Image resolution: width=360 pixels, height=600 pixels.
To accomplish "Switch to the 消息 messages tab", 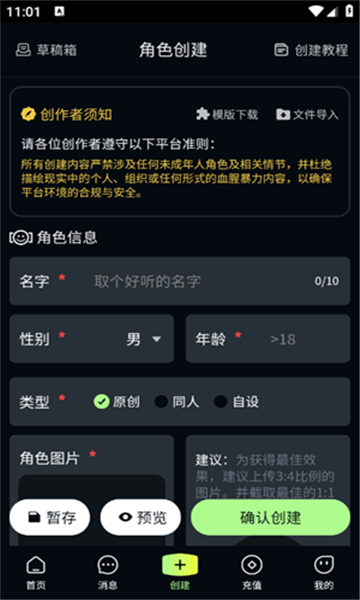I will [x=108, y=572].
